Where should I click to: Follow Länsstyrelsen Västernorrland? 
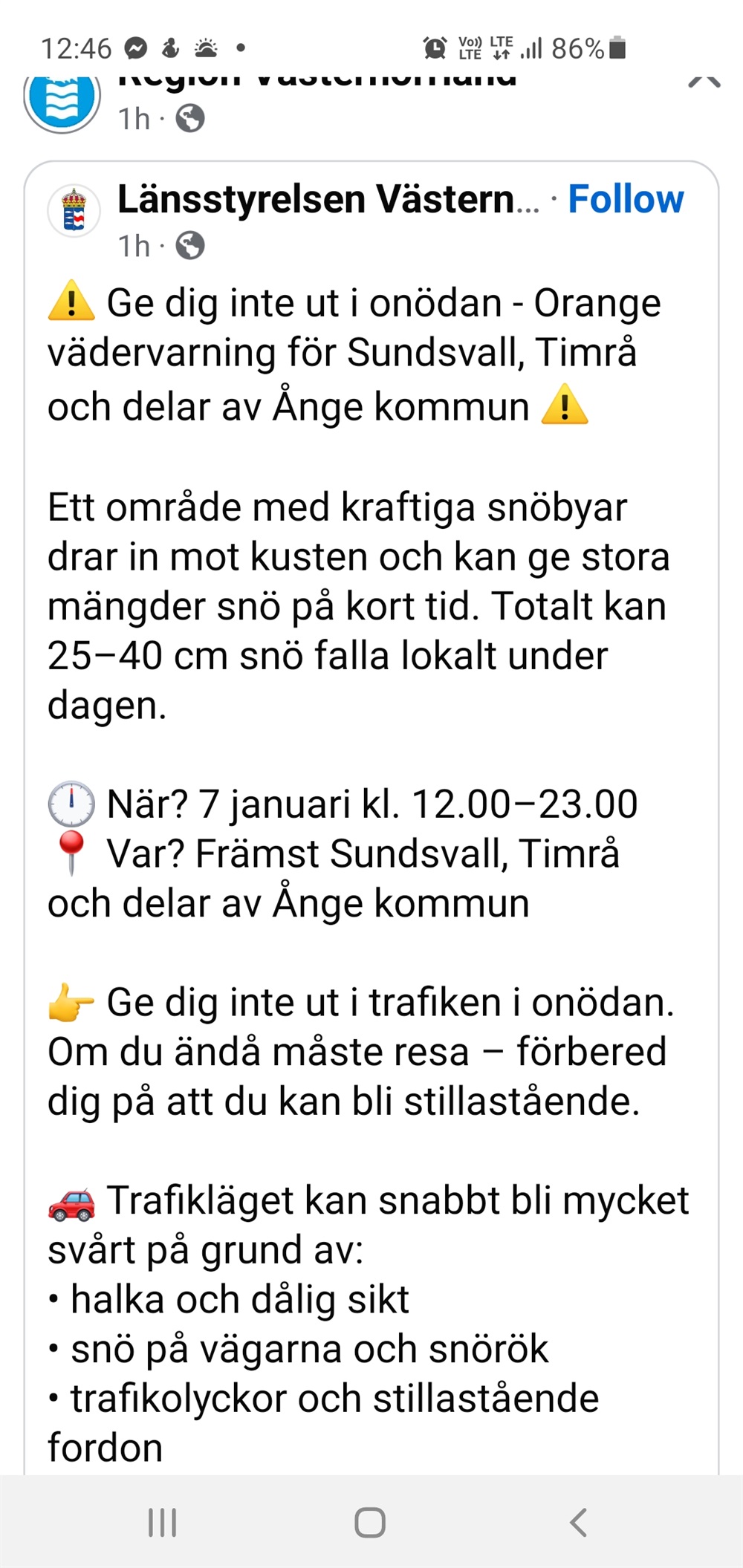626,199
